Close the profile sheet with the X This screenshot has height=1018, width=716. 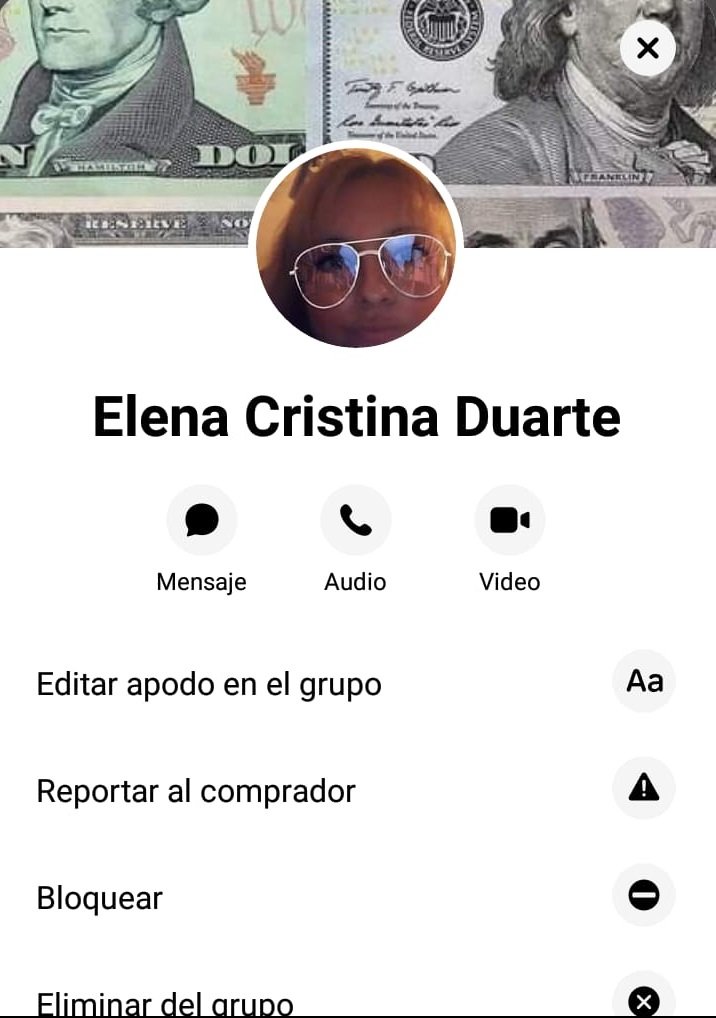(x=647, y=48)
